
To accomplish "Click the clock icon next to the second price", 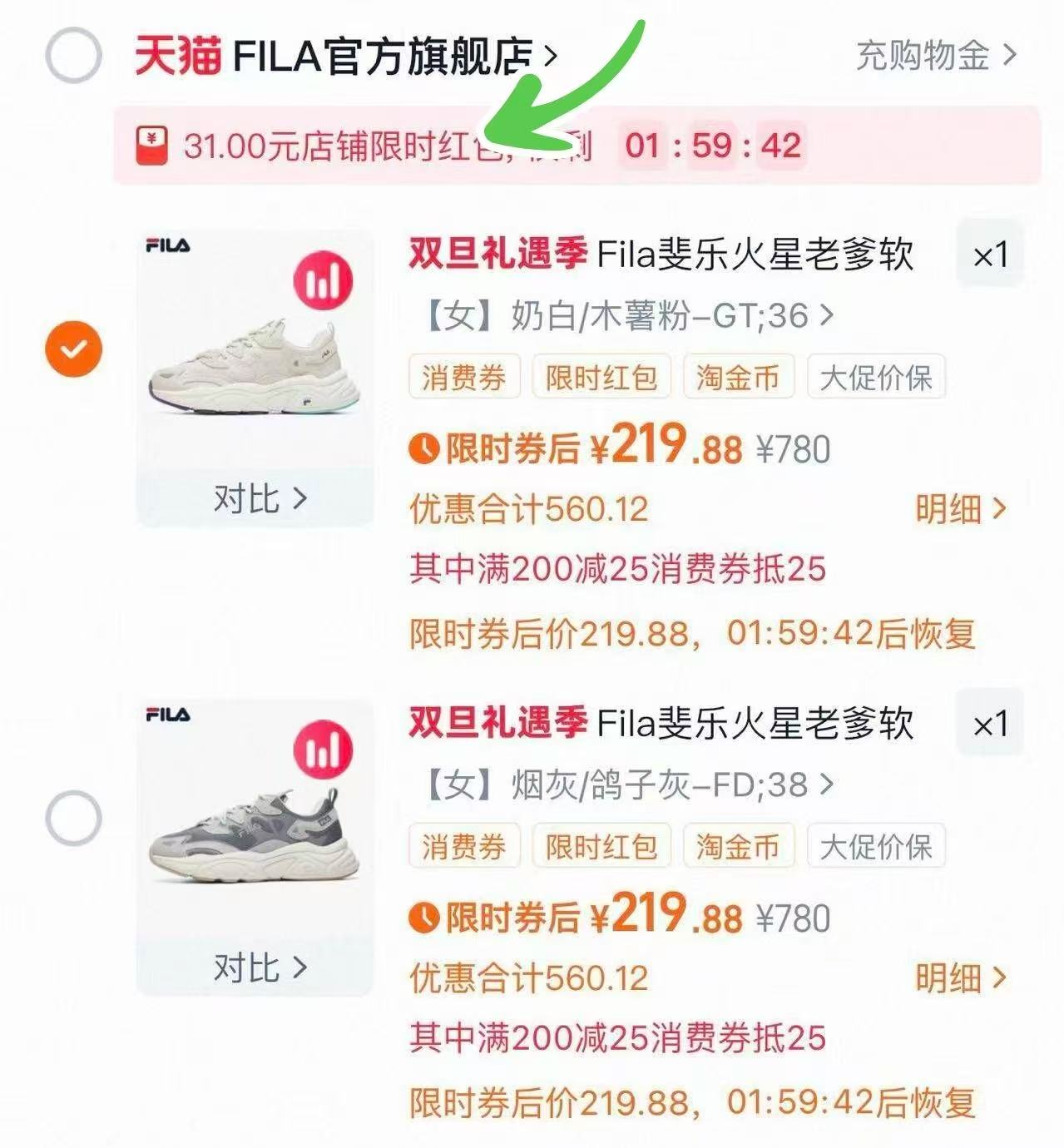I will 424,918.
